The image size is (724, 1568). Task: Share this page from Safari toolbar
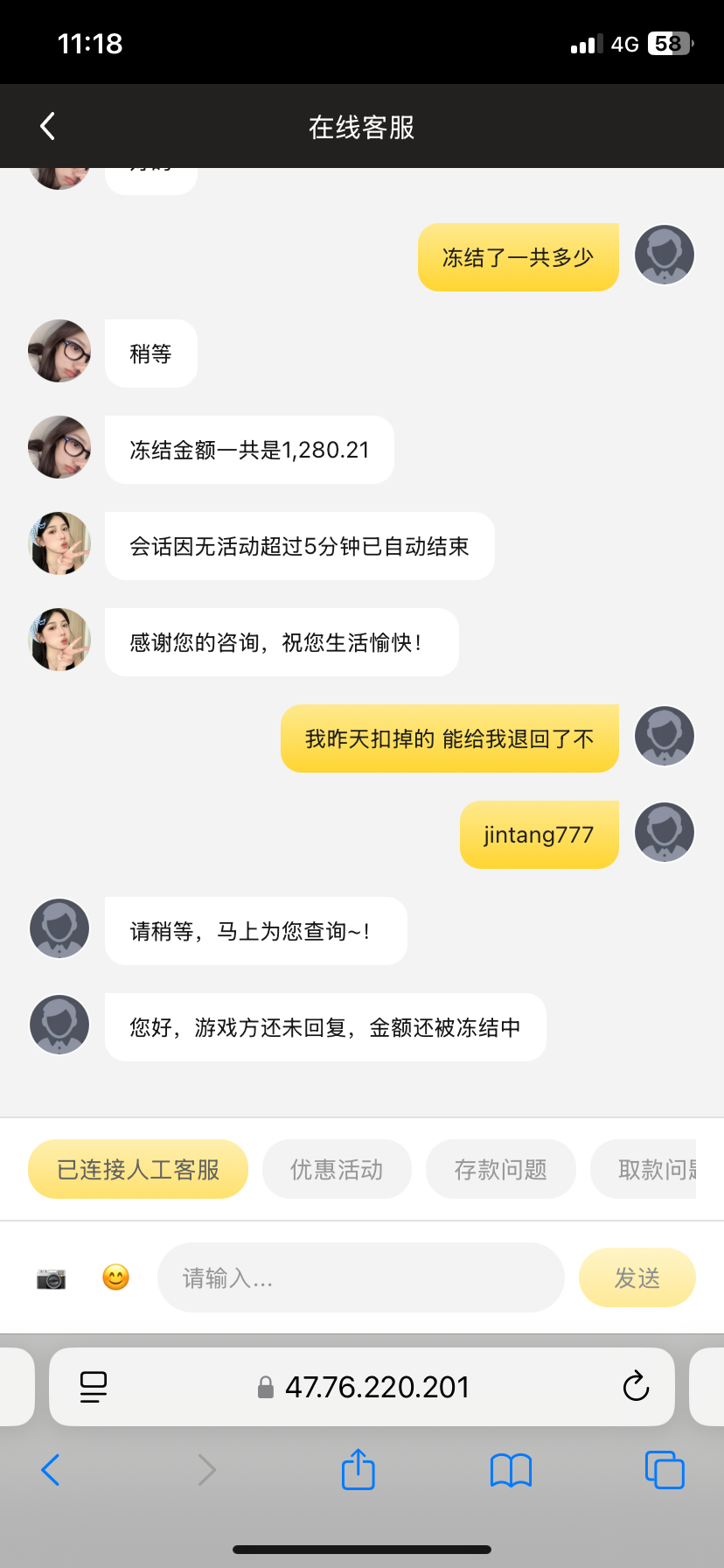[358, 1470]
